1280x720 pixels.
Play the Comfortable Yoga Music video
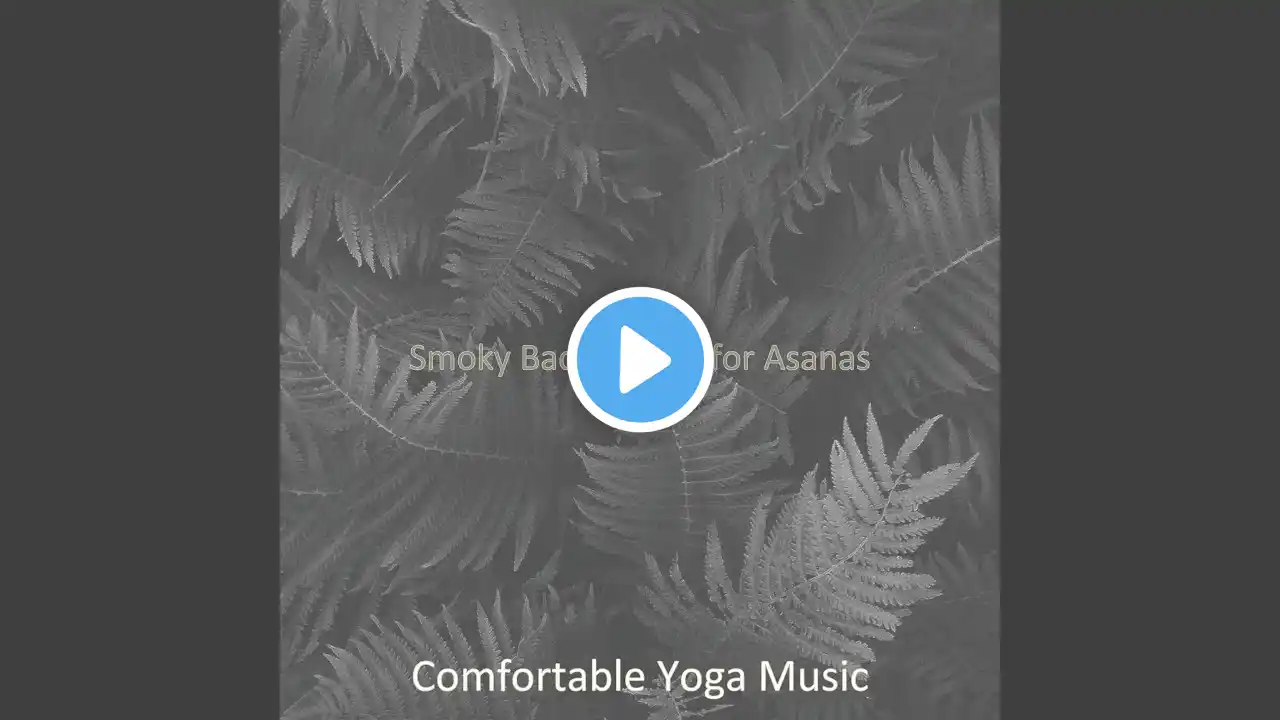click(x=640, y=360)
